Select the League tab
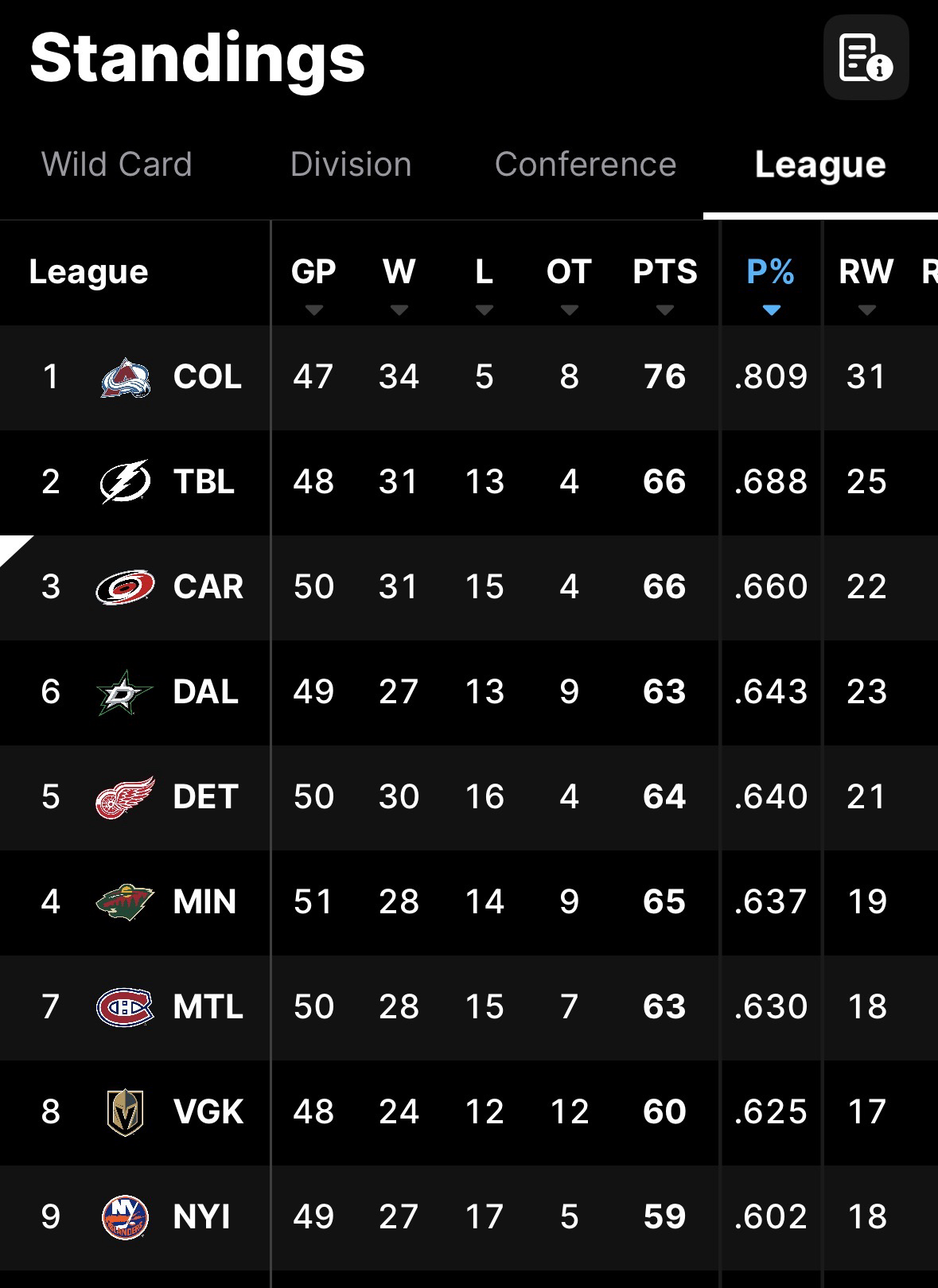The width and height of the screenshot is (938, 1288). [819, 165]
